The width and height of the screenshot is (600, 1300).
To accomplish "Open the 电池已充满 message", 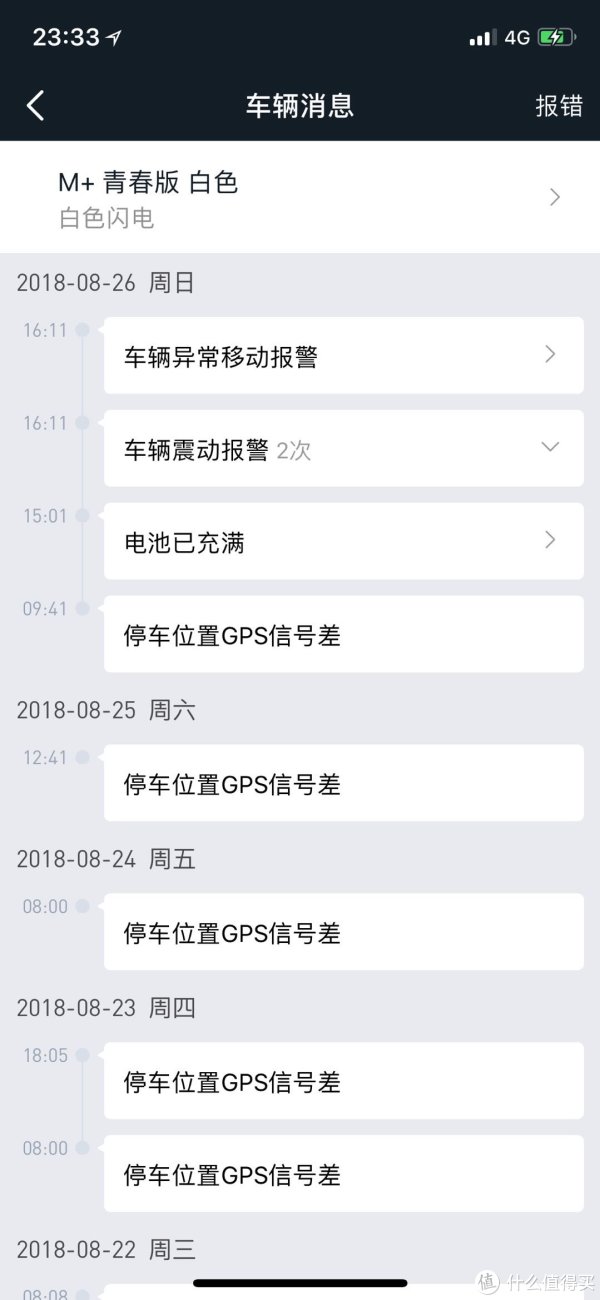I will tap(343, 542).
